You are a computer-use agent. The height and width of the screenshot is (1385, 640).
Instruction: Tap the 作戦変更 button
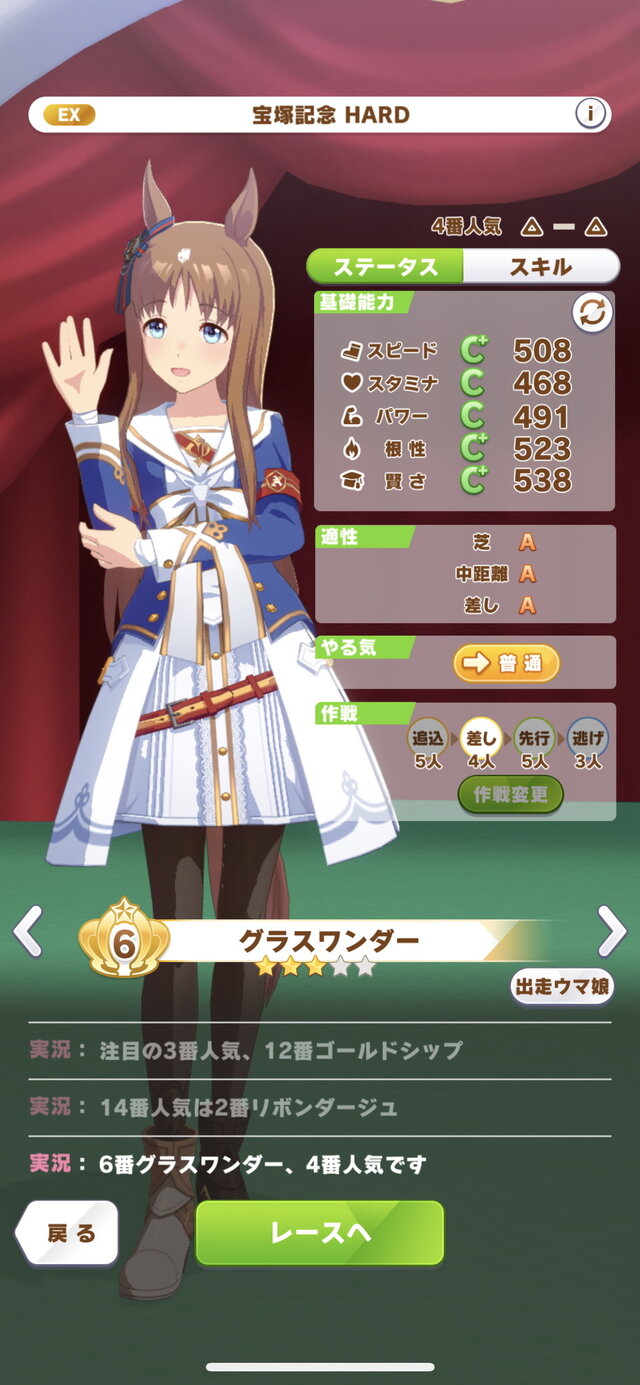pyautogui.click(x=510, y=795)
